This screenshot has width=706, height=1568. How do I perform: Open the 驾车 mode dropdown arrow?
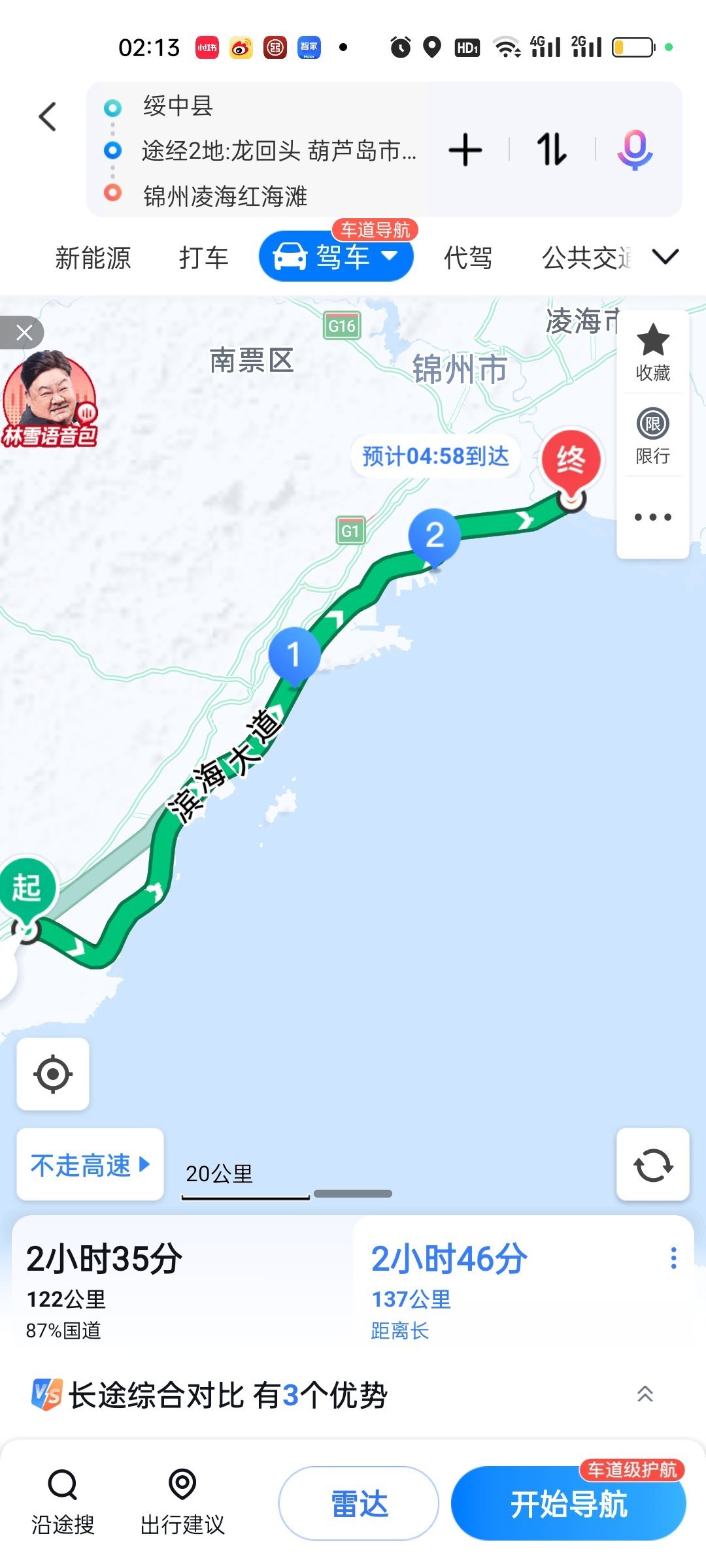tap(392, 257)
